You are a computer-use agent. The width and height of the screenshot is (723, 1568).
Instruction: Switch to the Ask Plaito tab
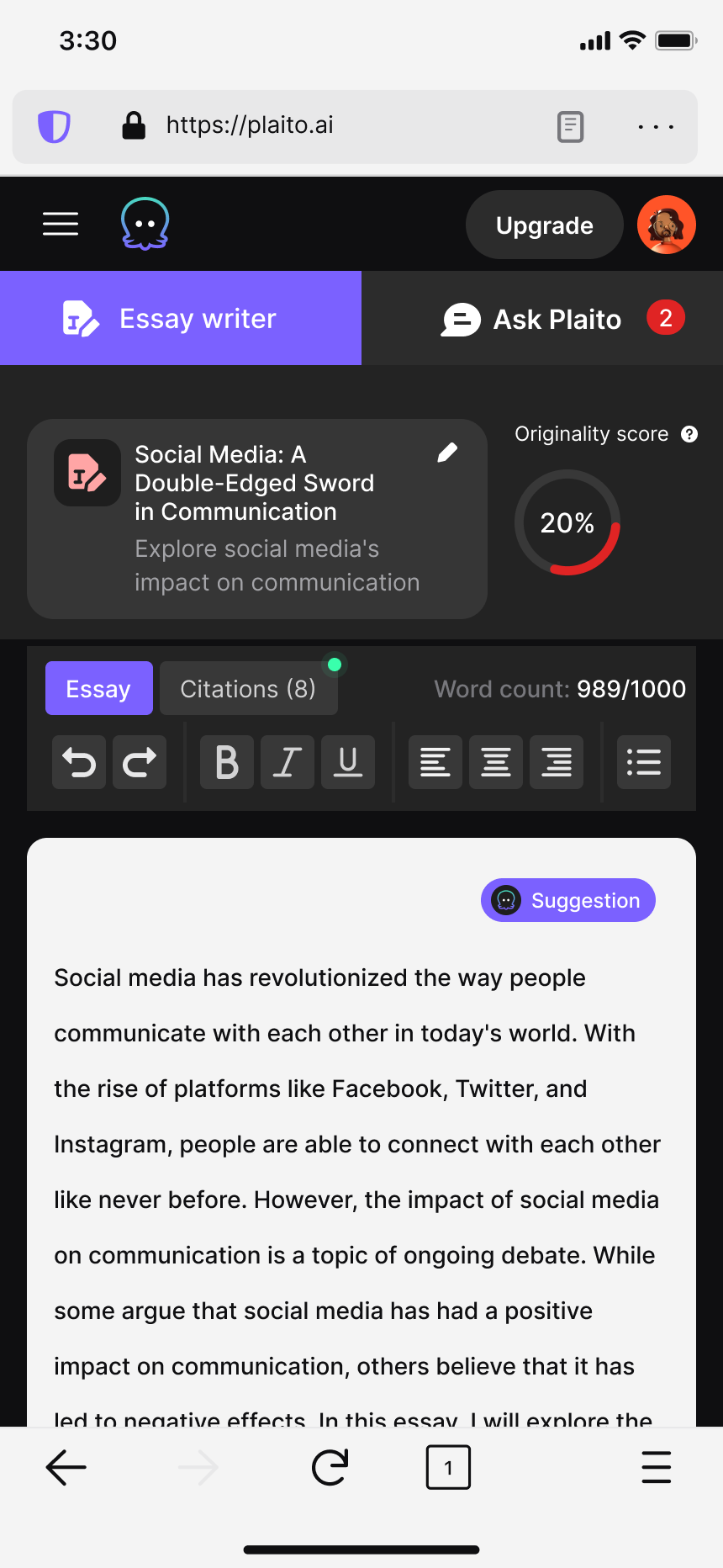[x=542, y=318]
